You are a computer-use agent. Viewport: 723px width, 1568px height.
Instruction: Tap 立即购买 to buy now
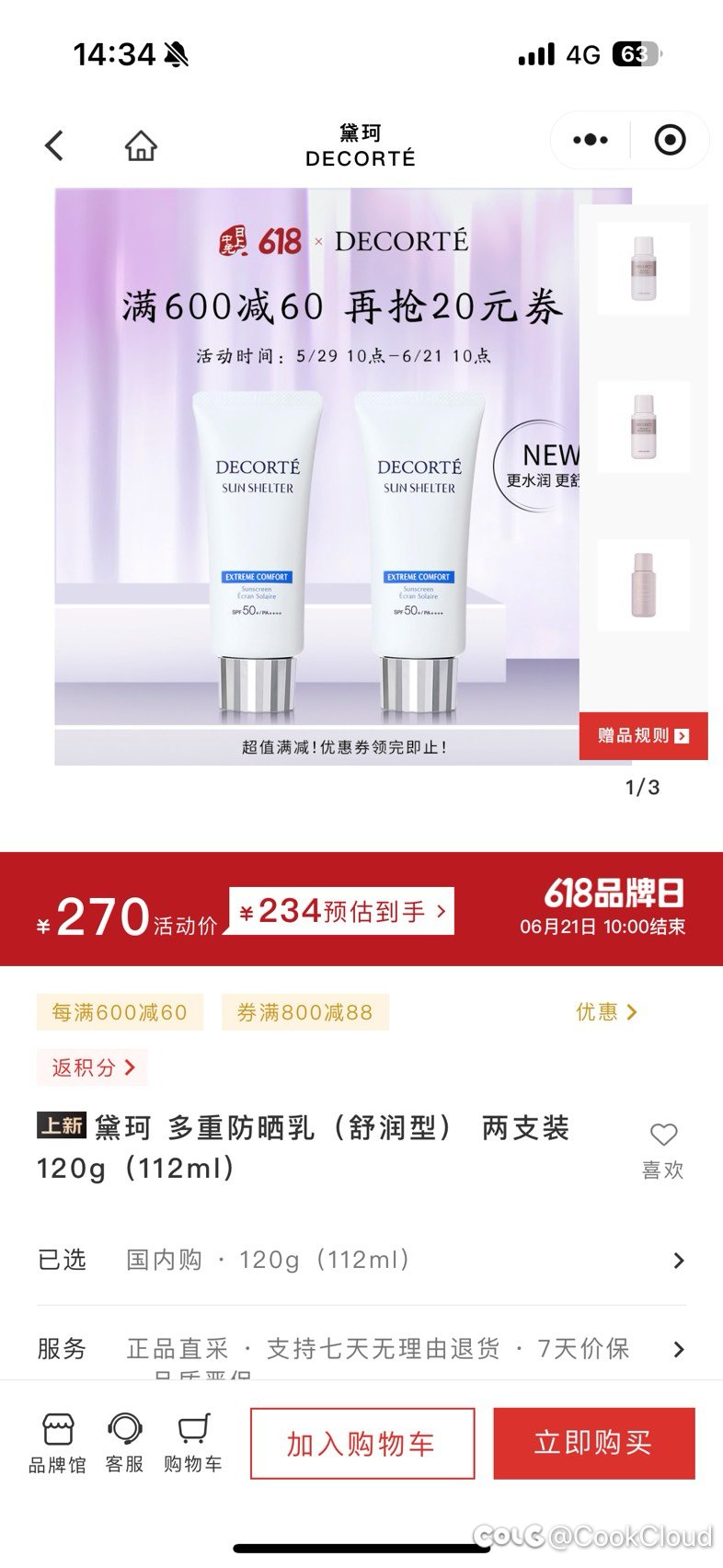(x=593, y=1443)
